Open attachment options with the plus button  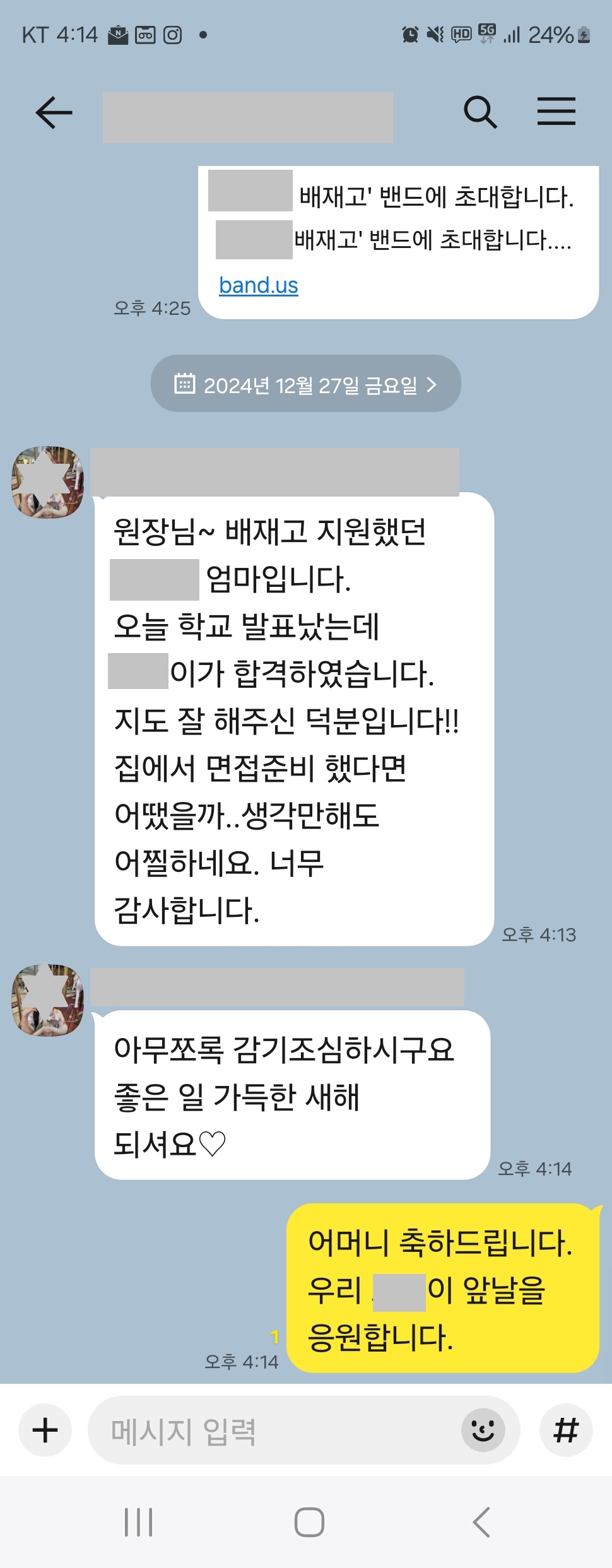point(45,1430)
